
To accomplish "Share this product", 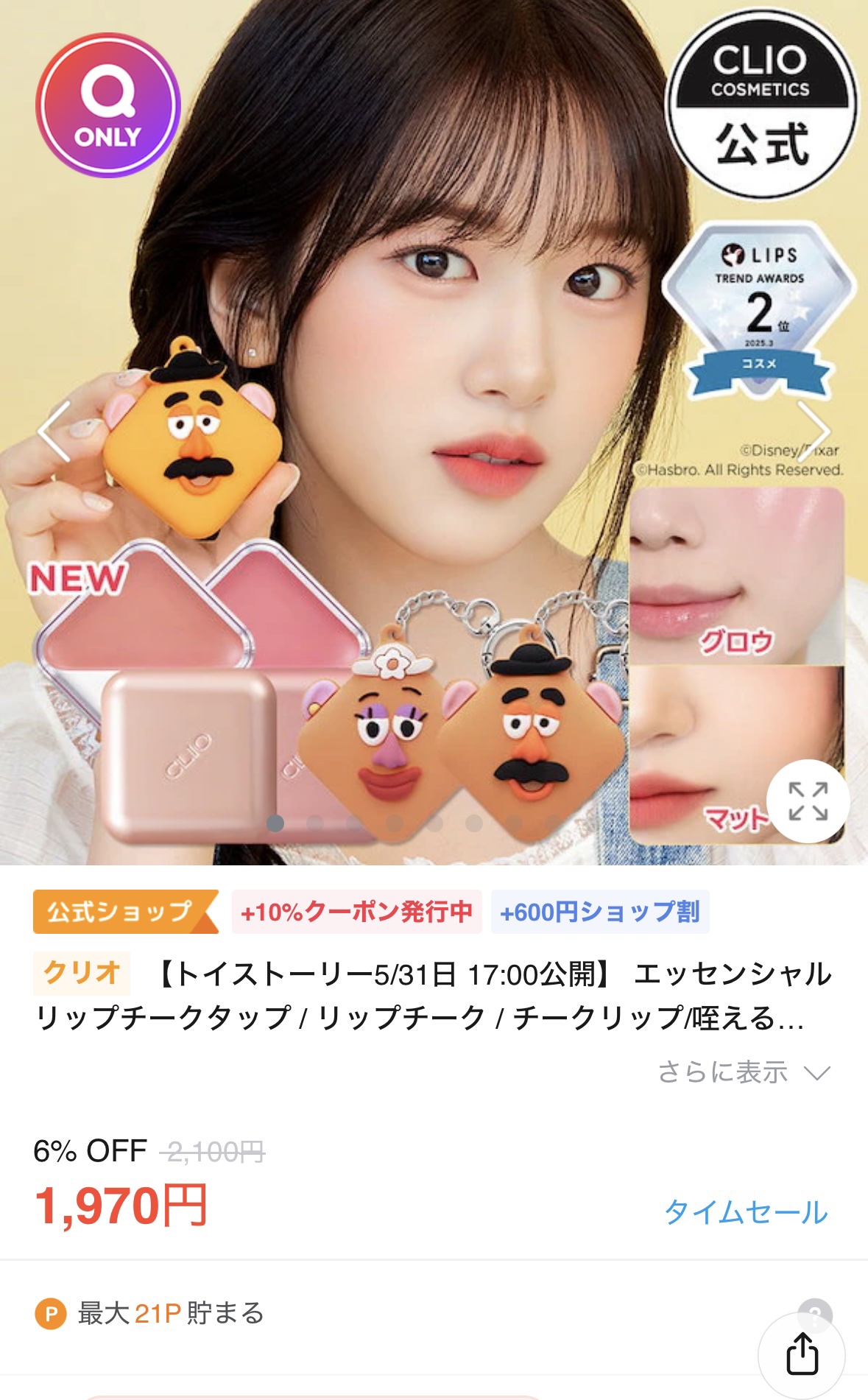I will tap(802, 1354).
